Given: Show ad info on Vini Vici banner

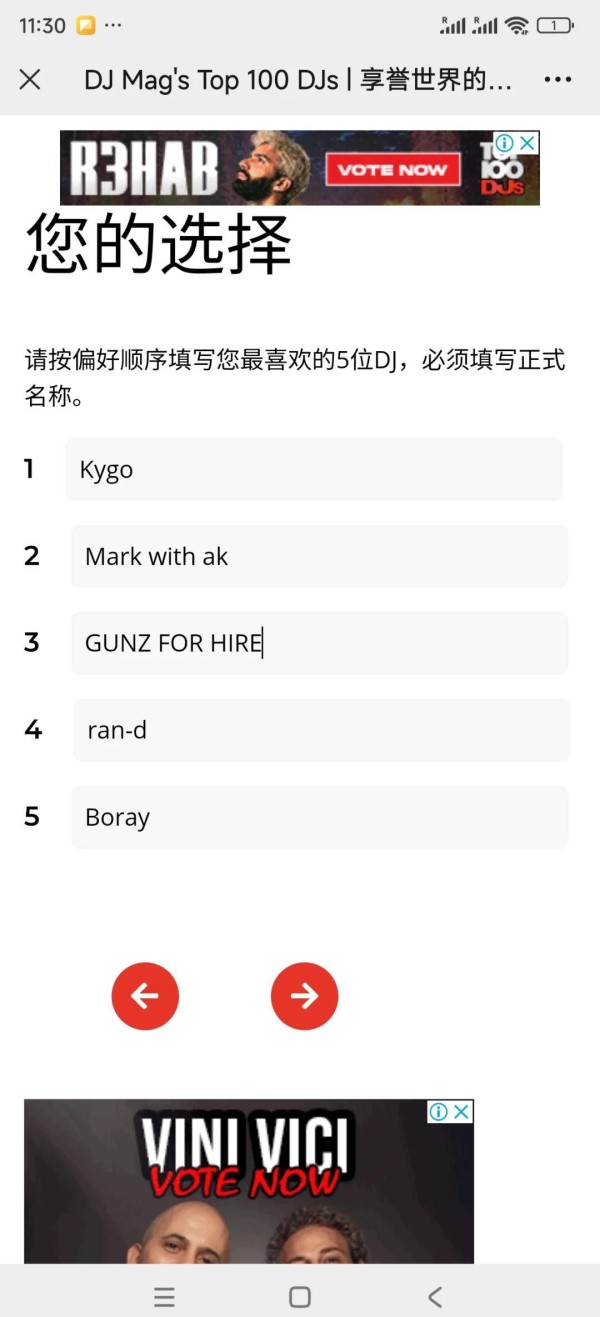Looking at the screenshot, I should point(439,1112).
